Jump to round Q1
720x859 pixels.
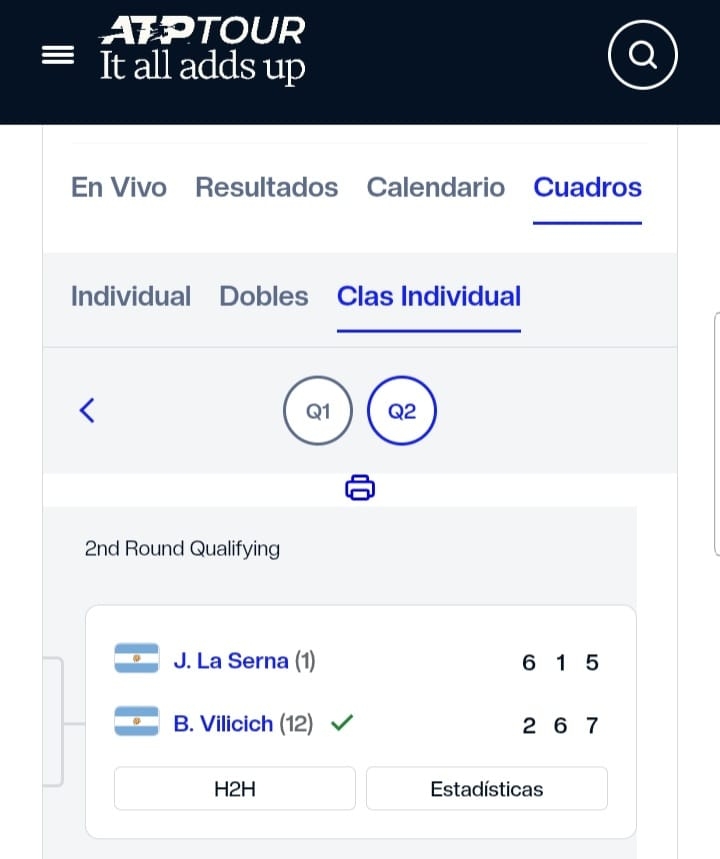pyautogui.click(x=318, y=411)
